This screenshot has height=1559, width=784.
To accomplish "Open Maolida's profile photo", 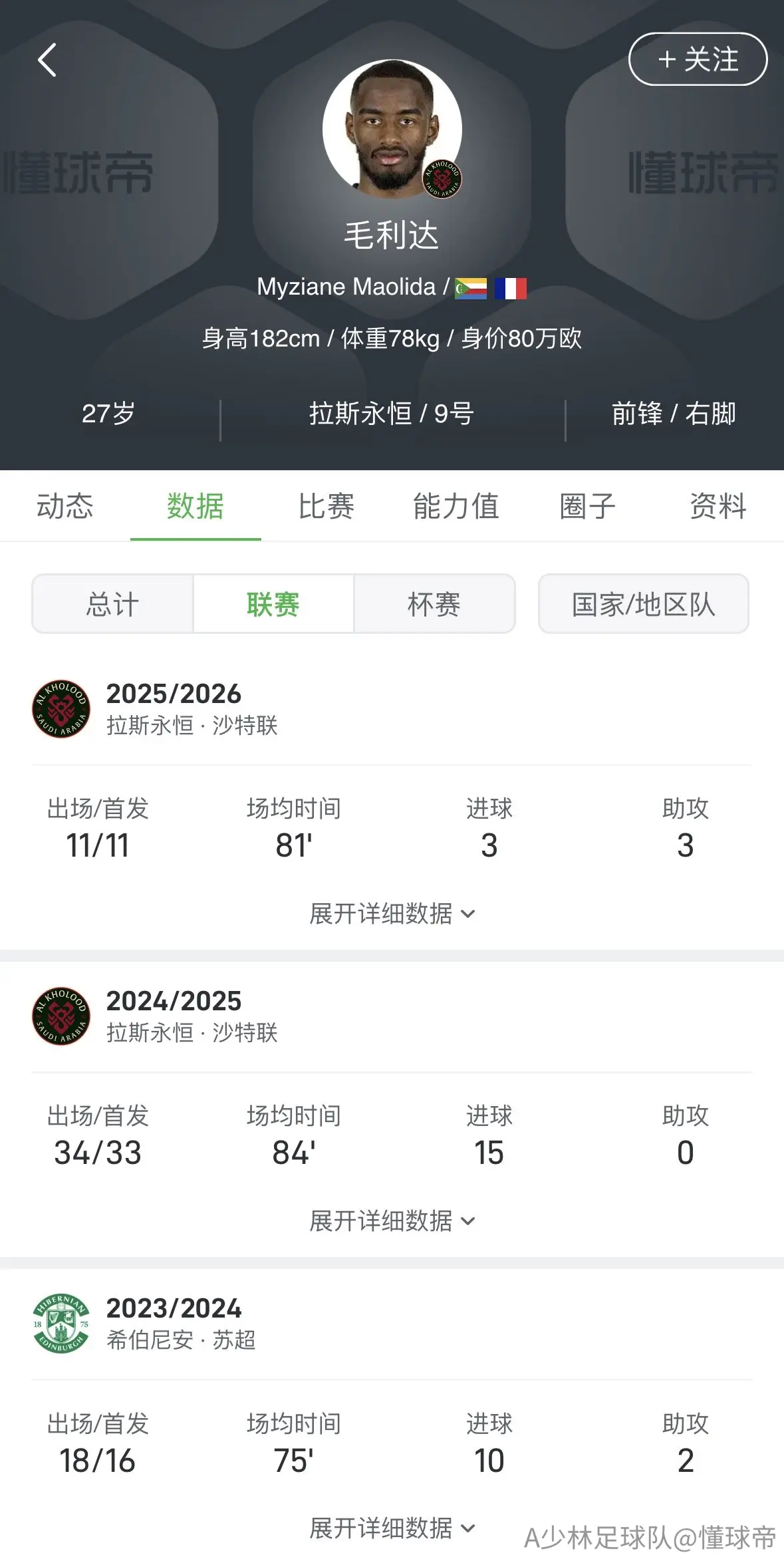I will click(x=392, y=128).
